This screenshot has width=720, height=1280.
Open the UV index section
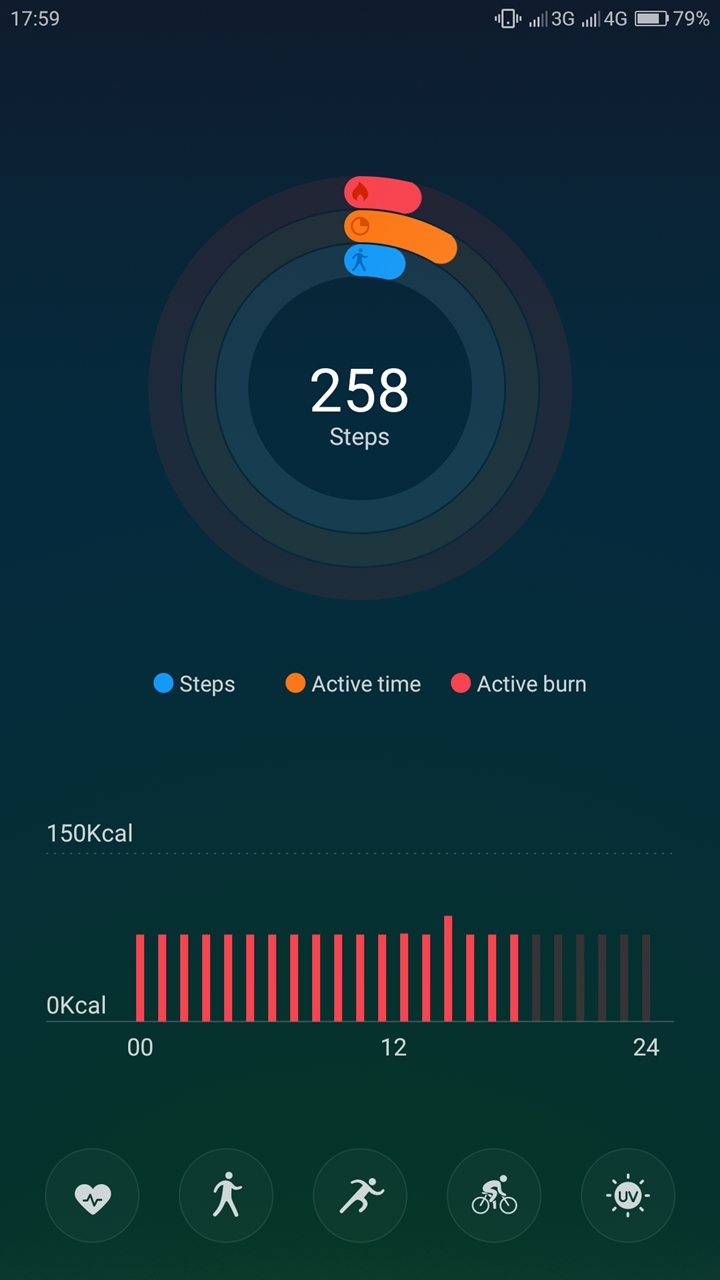[x=628, y=1195]
